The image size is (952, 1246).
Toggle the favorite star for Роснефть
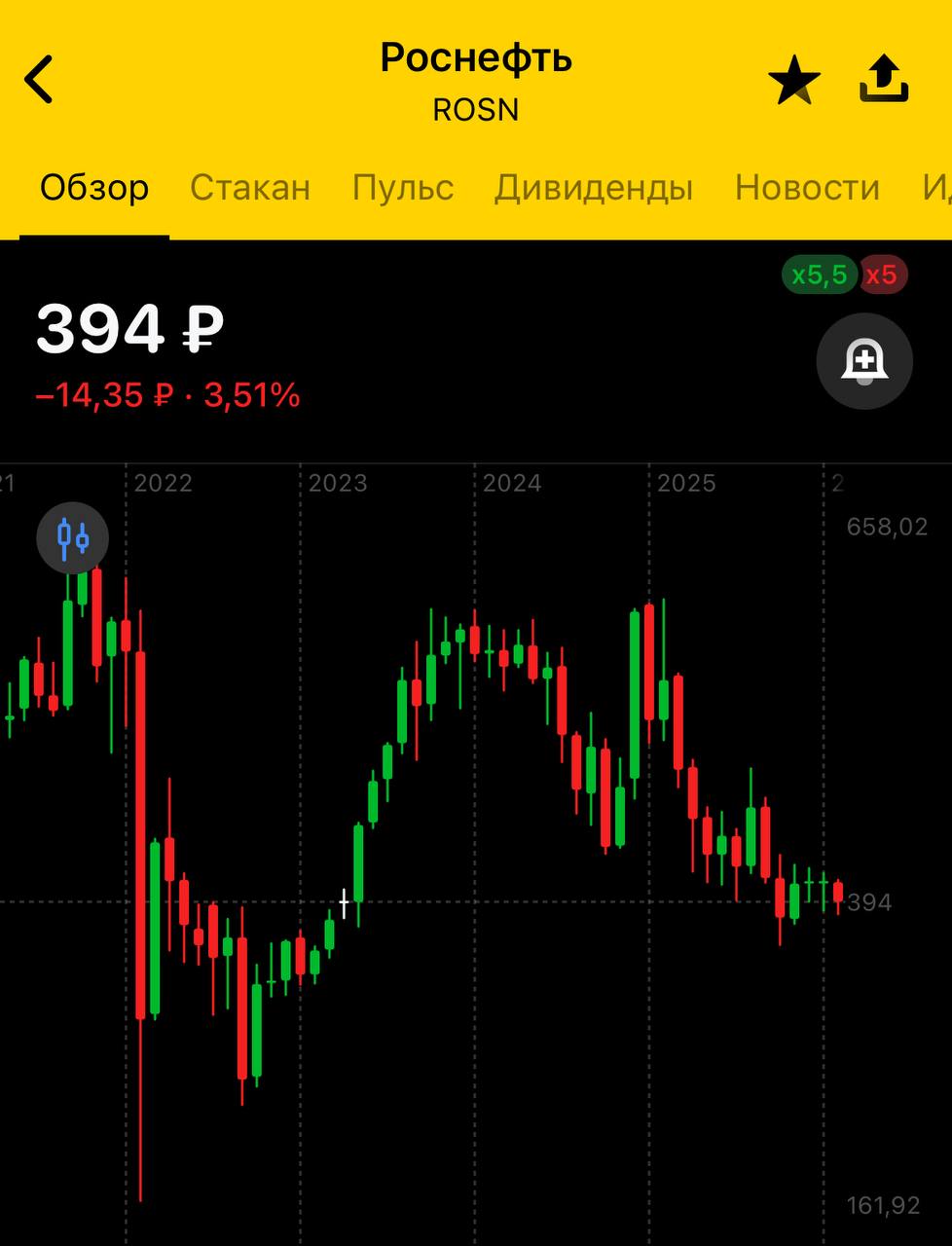coord(793,80)
